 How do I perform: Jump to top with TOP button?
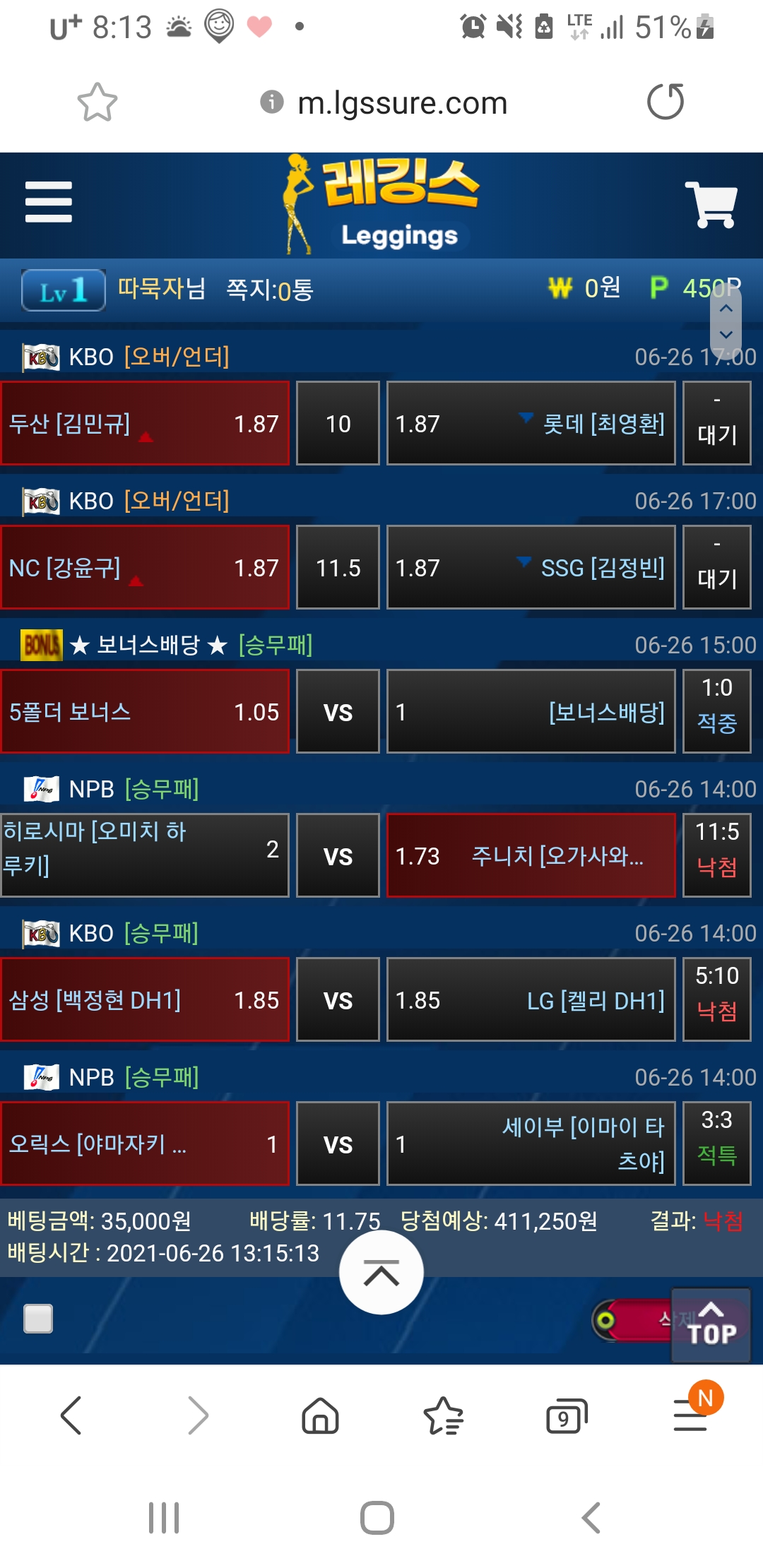pyautogui.click(x=711, y=1324)
